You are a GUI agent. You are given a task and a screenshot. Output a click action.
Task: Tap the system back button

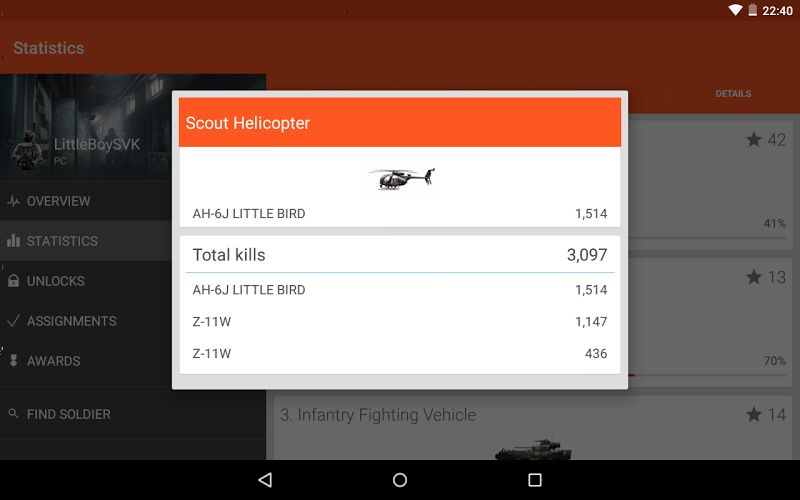(265, 480)
